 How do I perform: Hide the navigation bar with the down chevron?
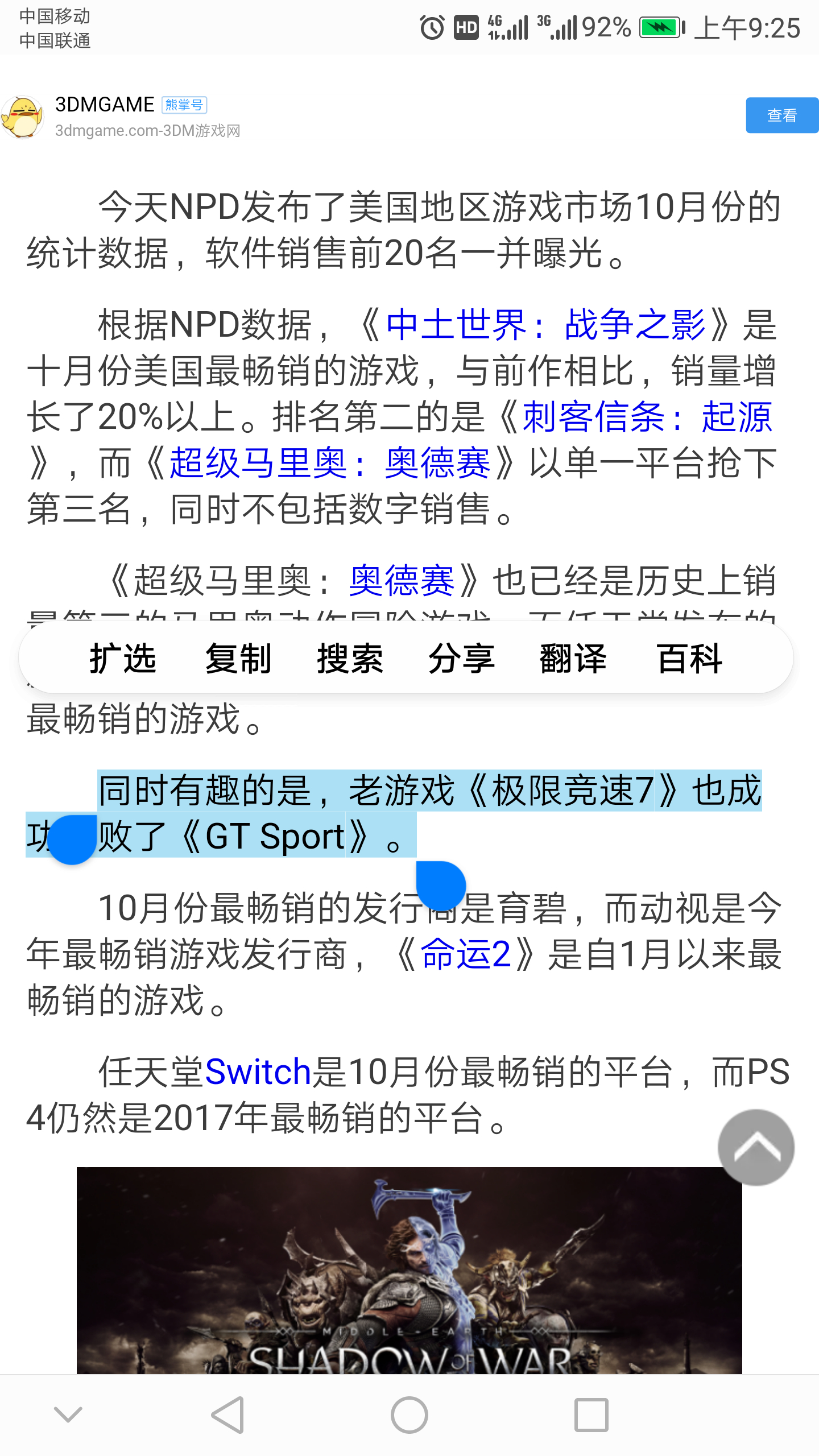coord(68,1414)
